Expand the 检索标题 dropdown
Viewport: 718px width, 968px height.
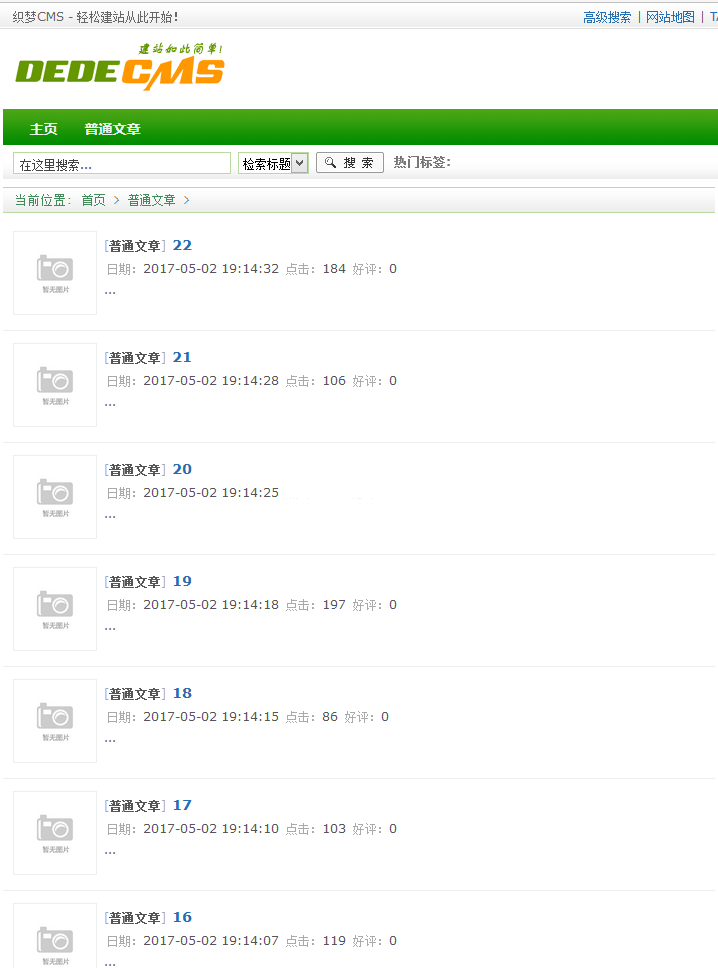pyautogui.click(x=273, y=164)
